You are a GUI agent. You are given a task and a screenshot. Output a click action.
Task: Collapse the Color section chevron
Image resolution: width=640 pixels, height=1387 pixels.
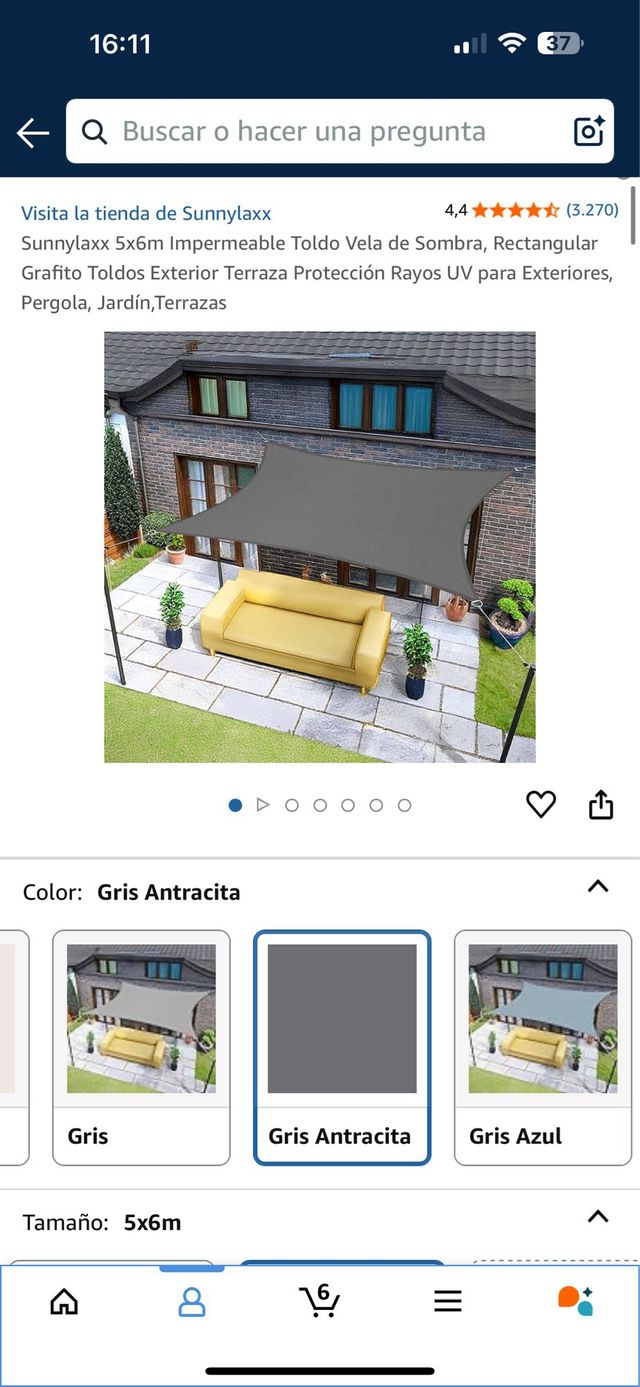pos(598,886)
